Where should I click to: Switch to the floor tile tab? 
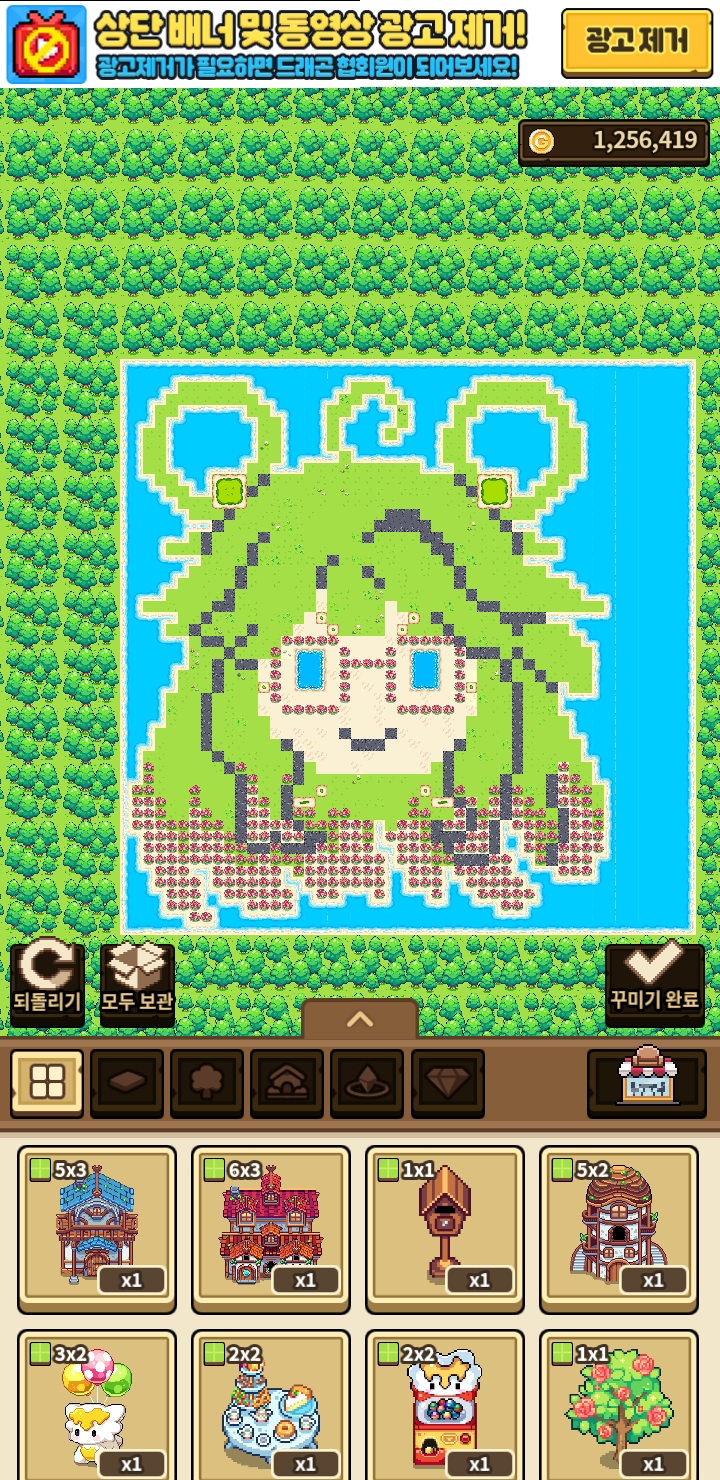127,1083
